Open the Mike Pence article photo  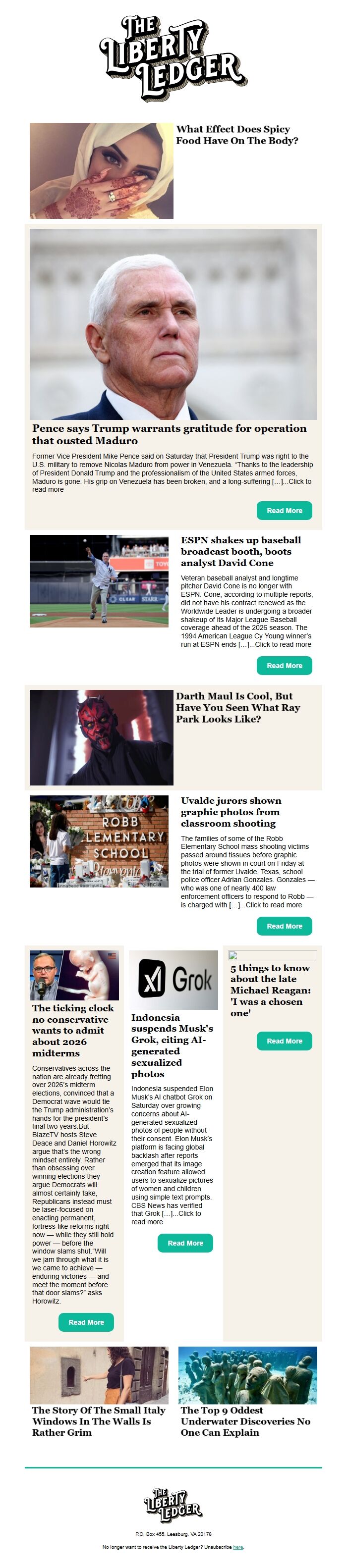click(173, 324)
